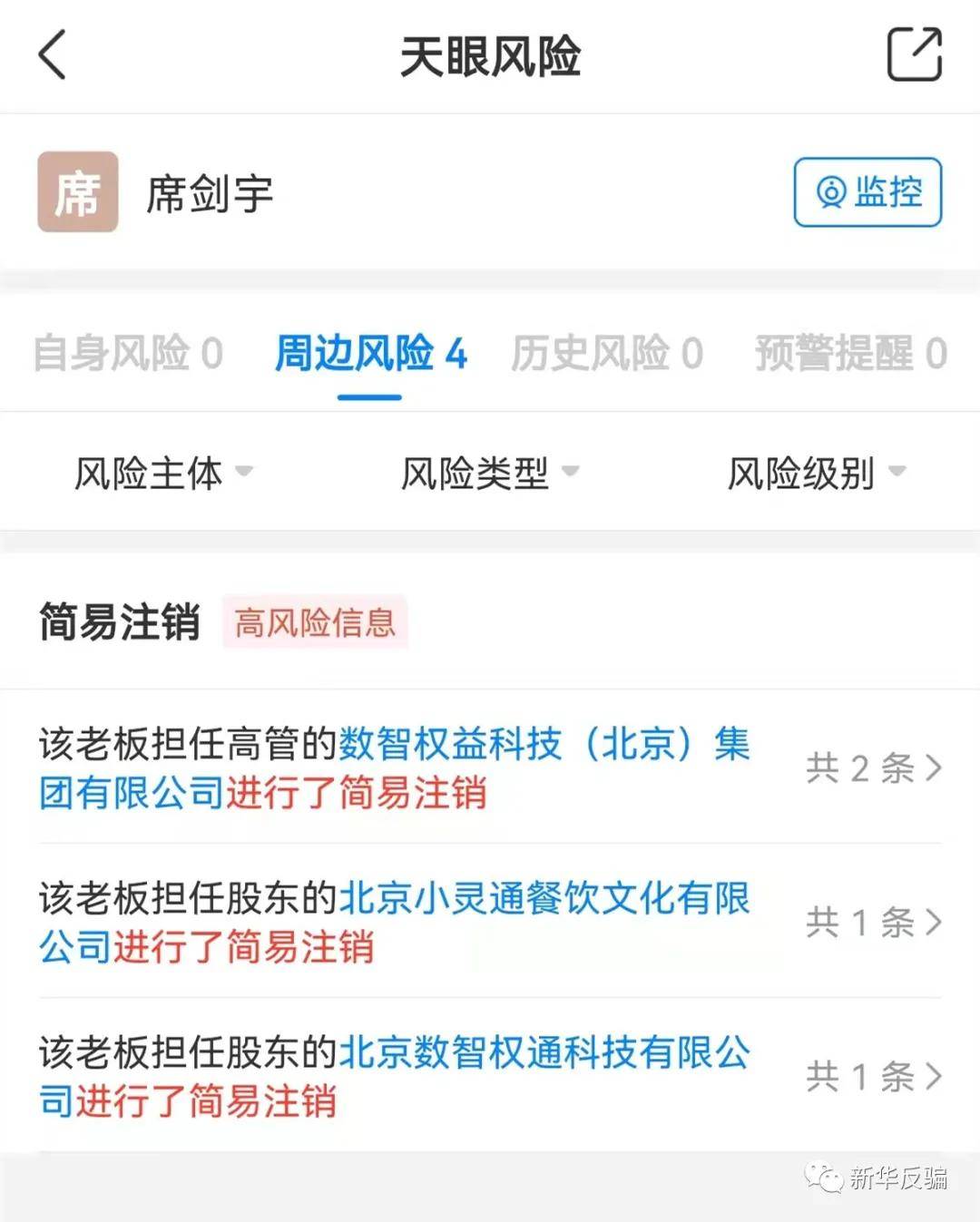The image size is (980, 1222).
Task: Switch to 自身风险 tab
Action: (128, 353)
